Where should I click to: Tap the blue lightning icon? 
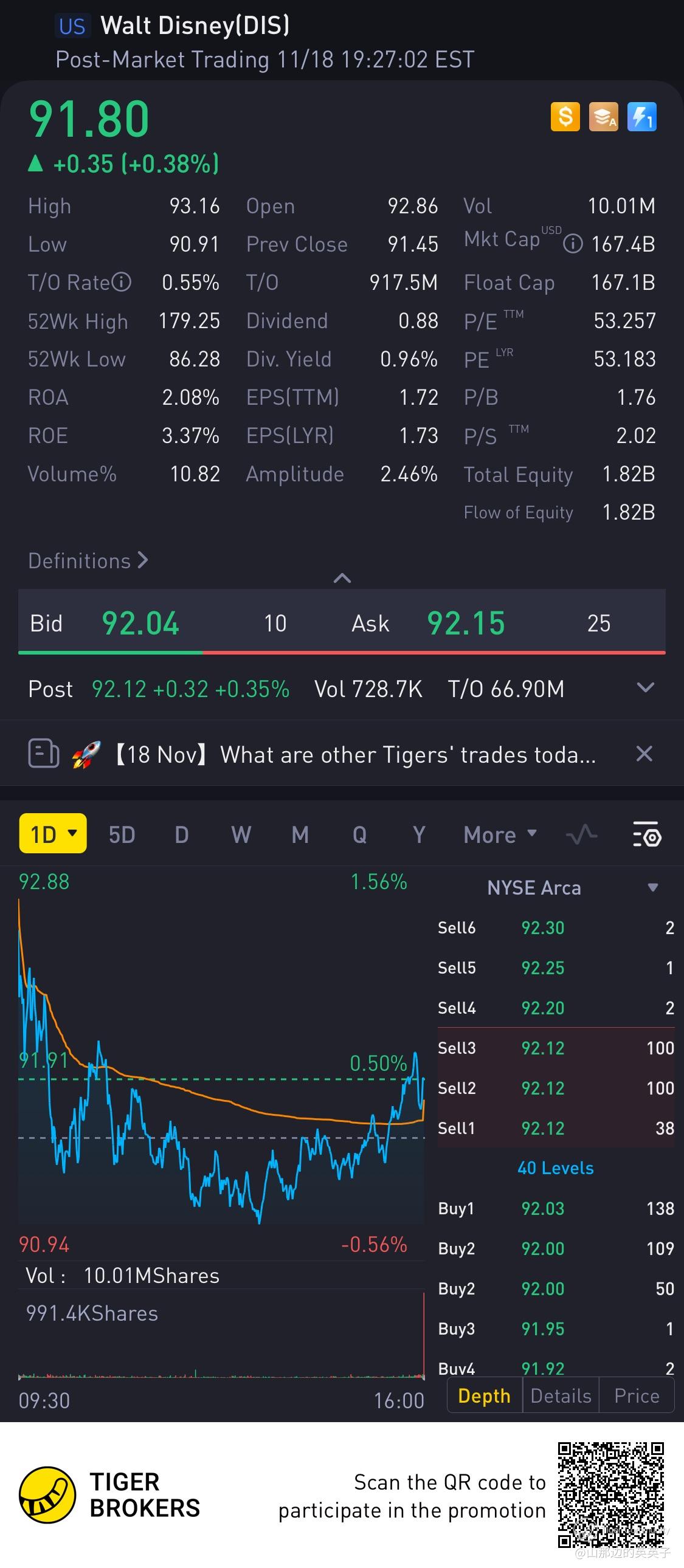coord(642,116)
